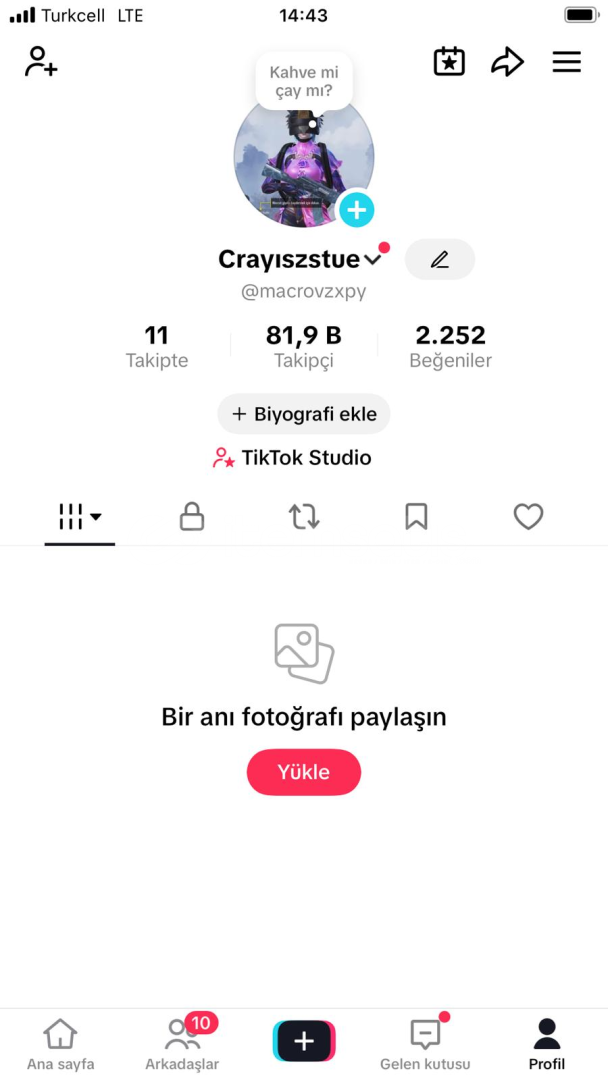
Task: Open the add friends icon
Action: tap(41, 62)
